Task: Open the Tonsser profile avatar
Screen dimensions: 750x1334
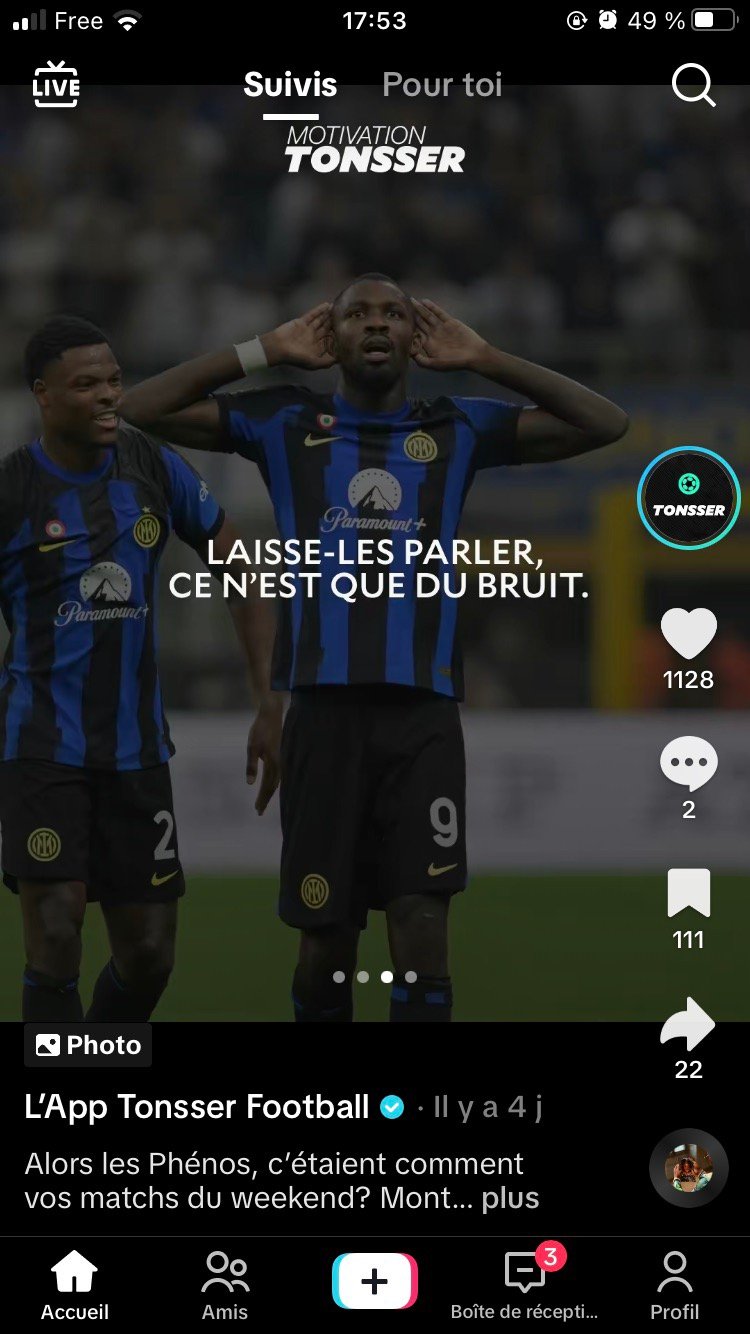Action: coord(688,498)
